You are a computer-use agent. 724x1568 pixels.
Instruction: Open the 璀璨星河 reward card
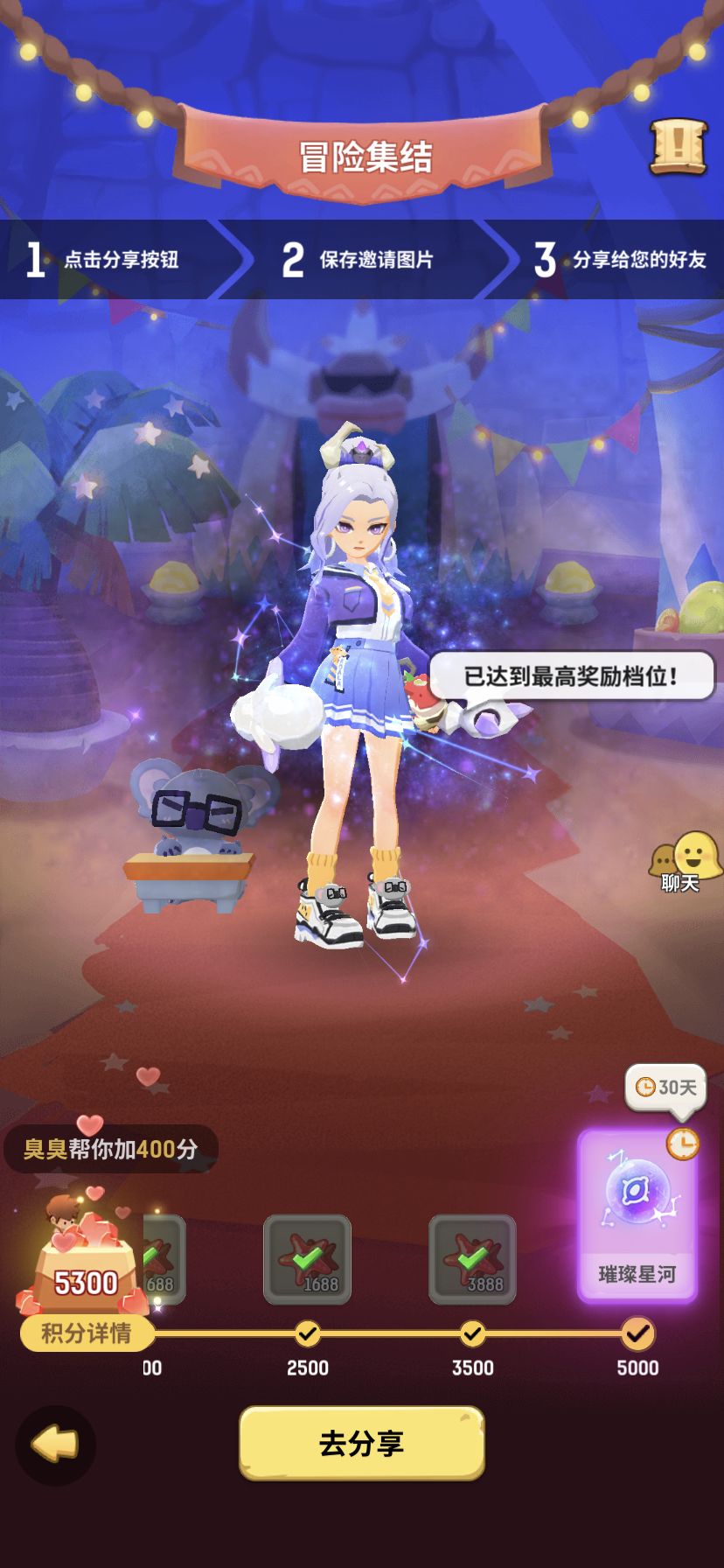[637, 1216]
